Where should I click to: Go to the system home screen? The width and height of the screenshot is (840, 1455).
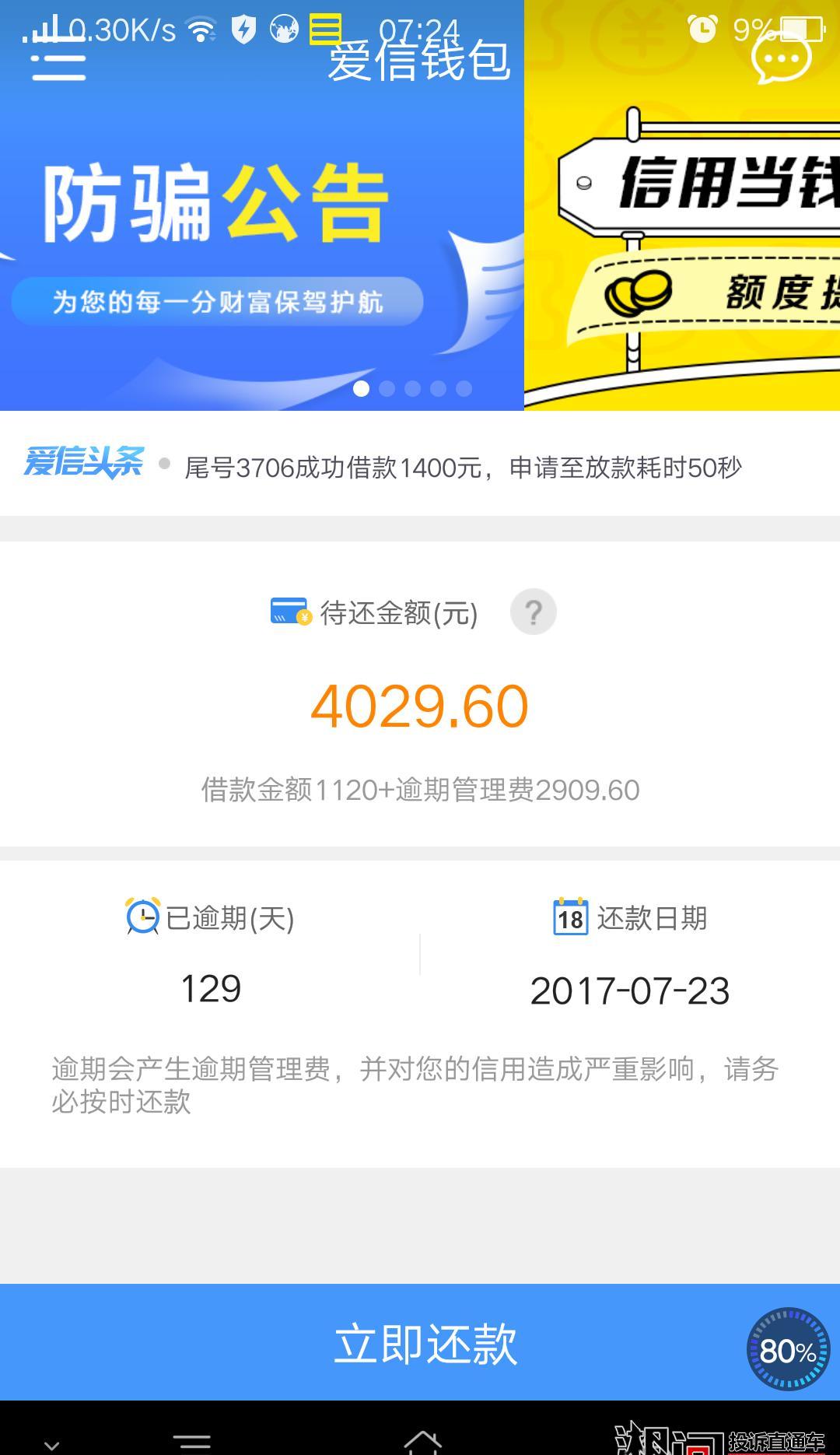point(422,1441)
